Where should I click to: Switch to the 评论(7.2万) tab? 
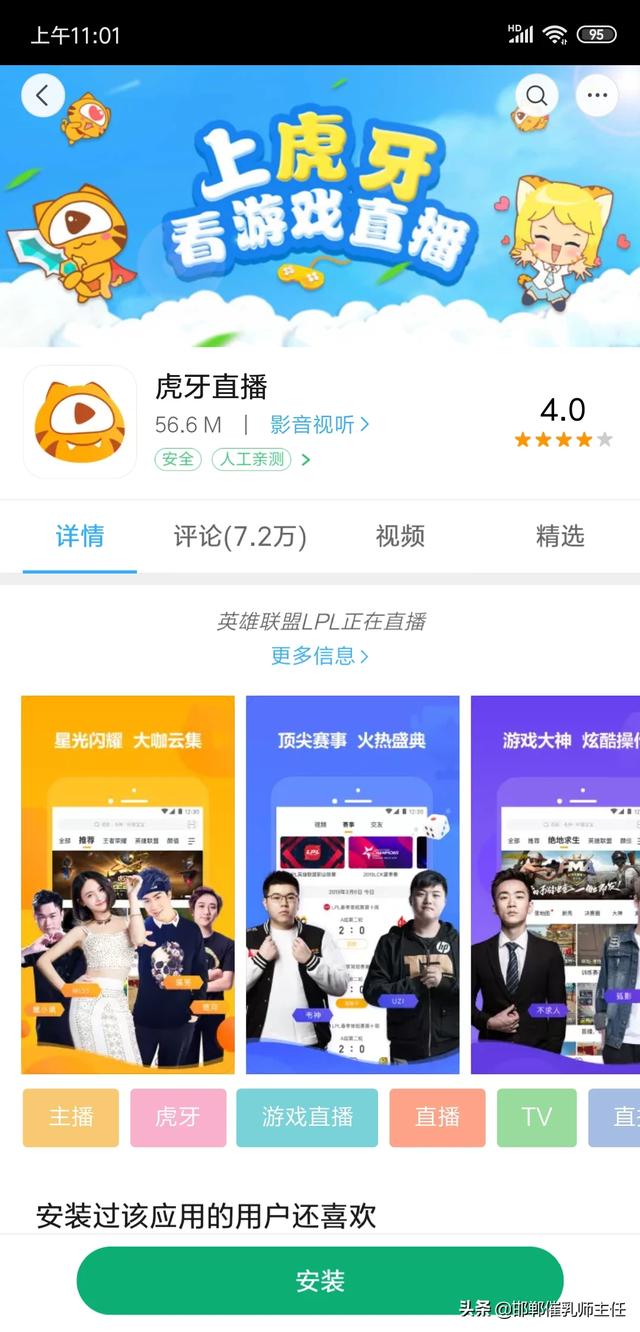pos(240,537)
